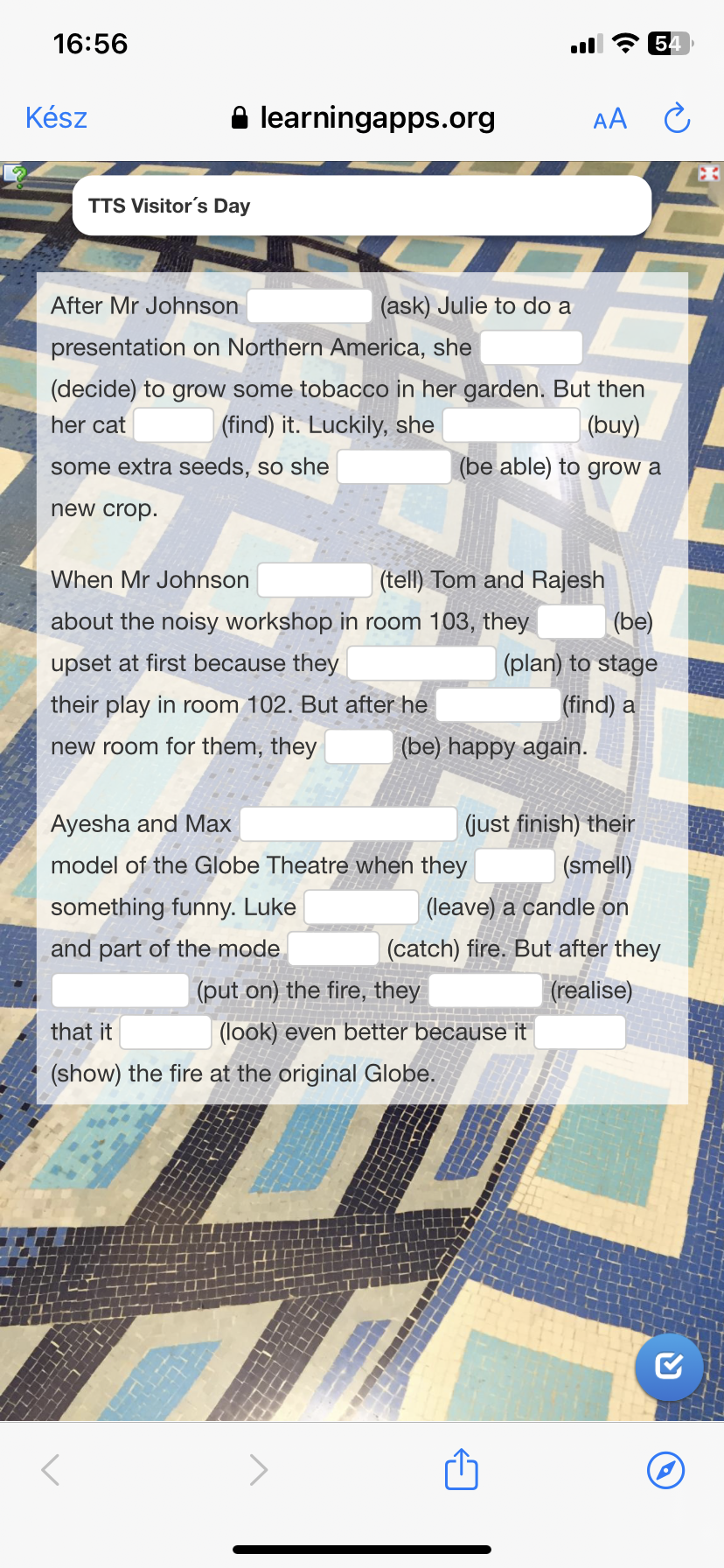
Task: Tap the blank before (be able)
Action: coord(394,466)
